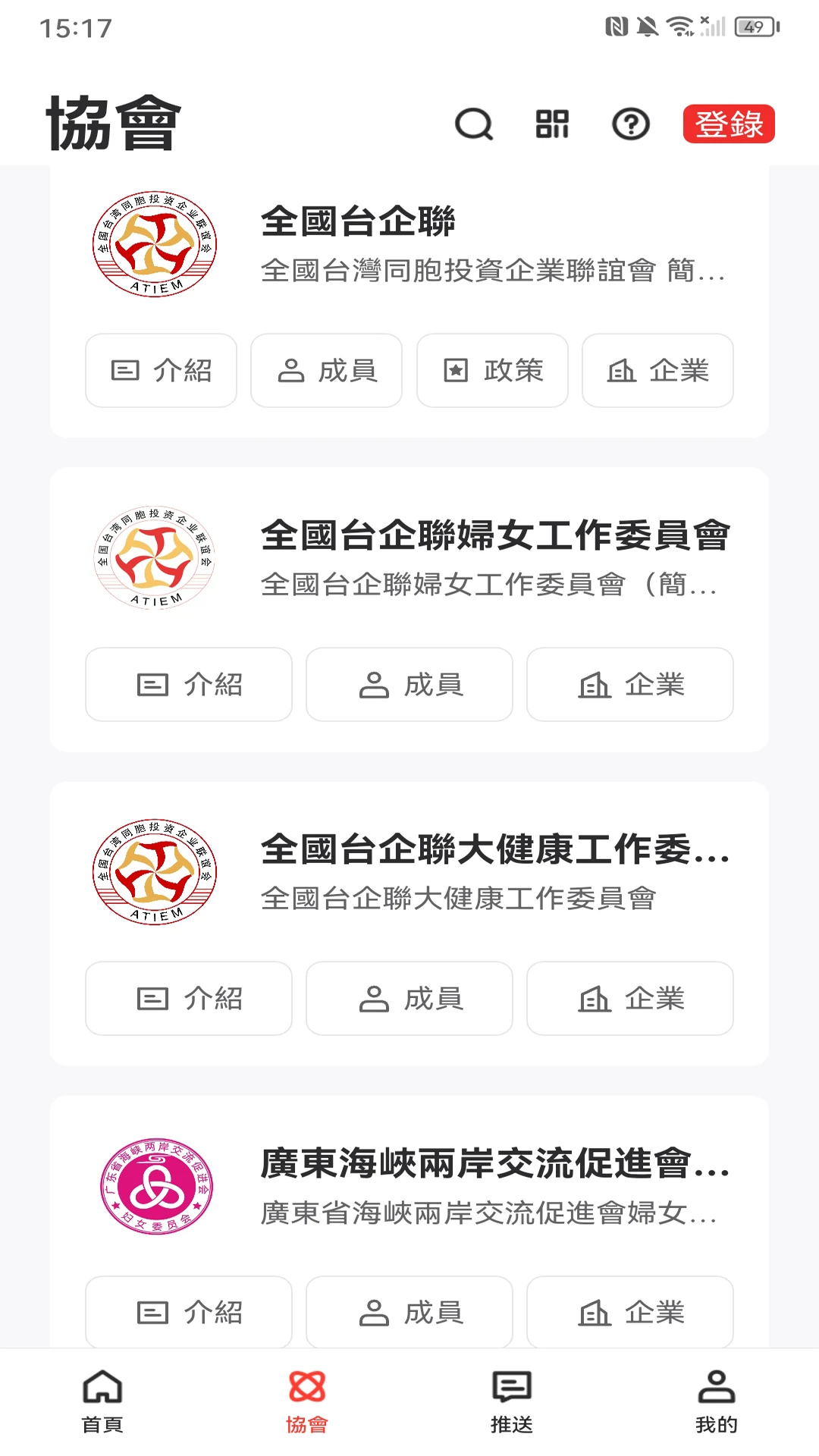The width and height of the screenshot is (819, 1456).
Task: Open the QR code scanner icon
Action: click(552, 125)
